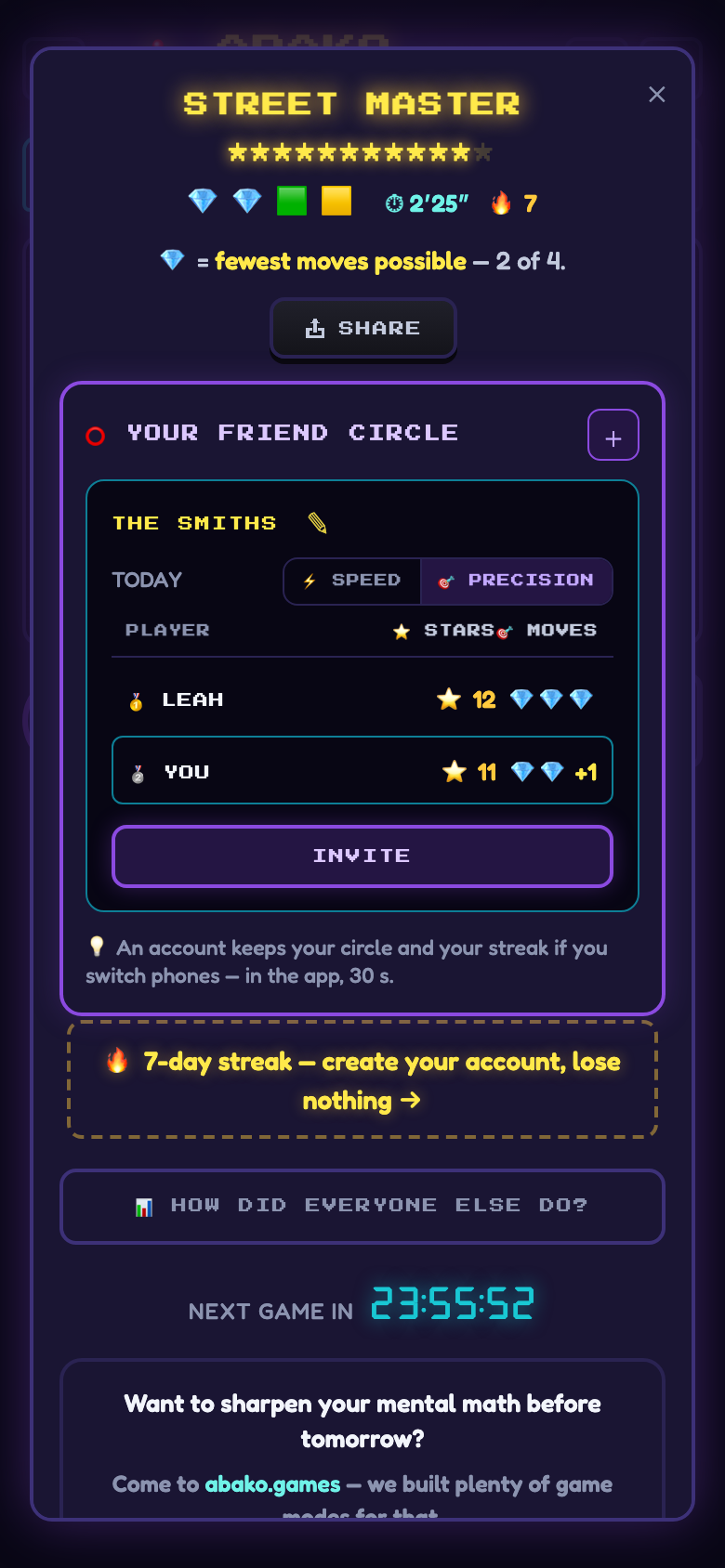
Task: Invite friends to The Smiths
Action: tap(362, 856)
